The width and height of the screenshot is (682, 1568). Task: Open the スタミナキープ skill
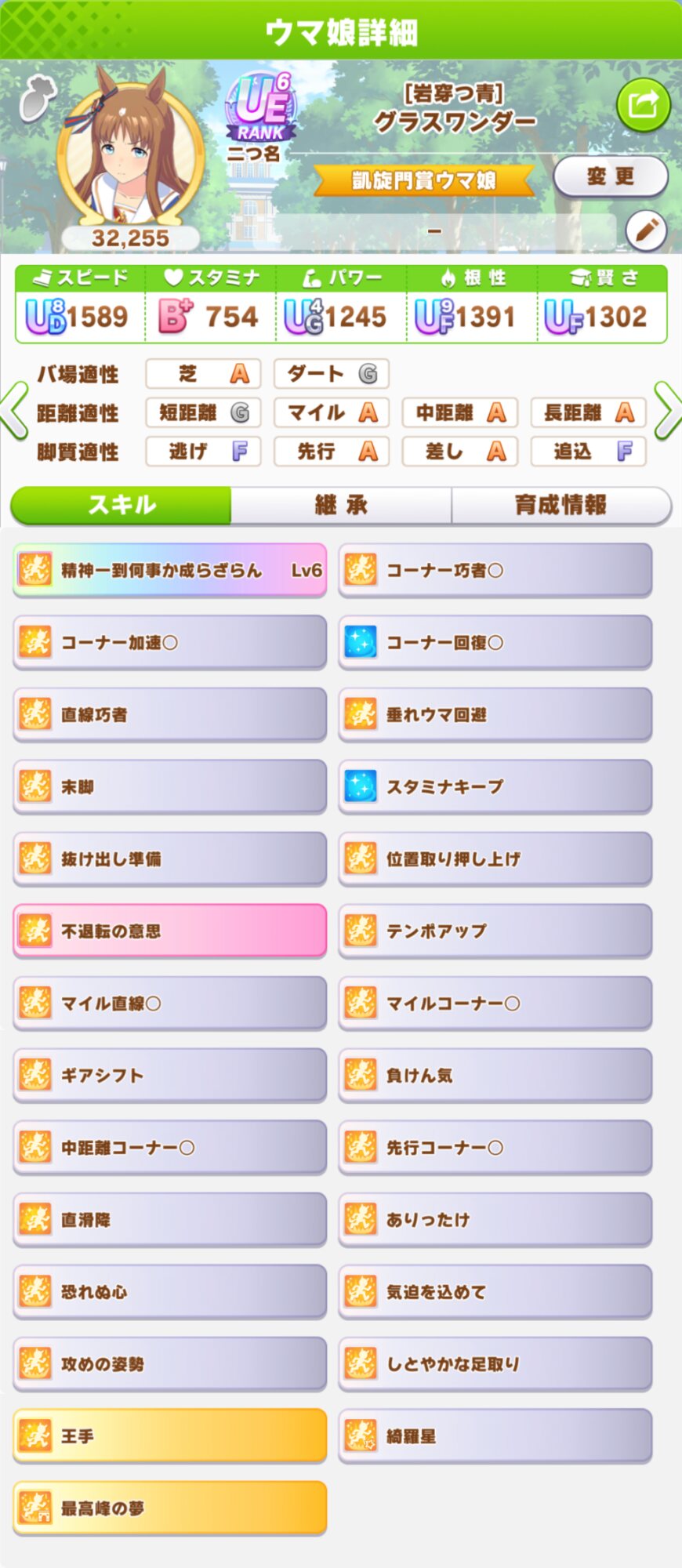495,787
